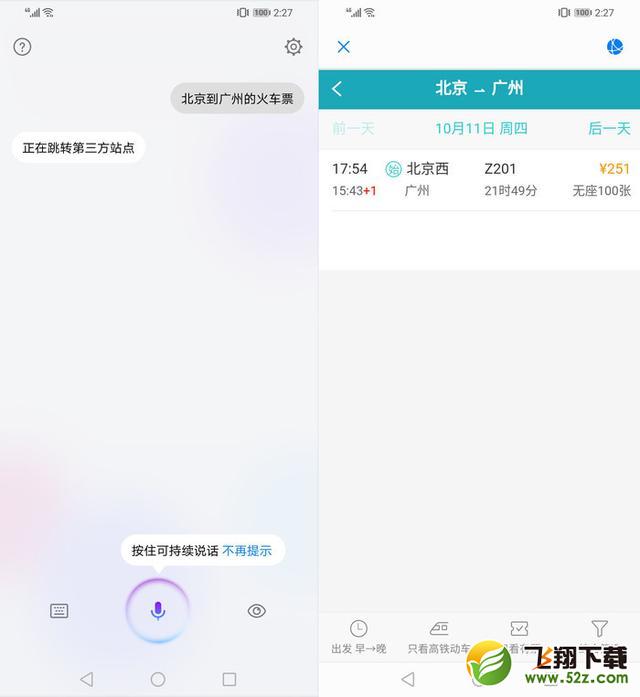Switch to the previous day 前一天
The image size is (640, 697).
pos(354,128)
